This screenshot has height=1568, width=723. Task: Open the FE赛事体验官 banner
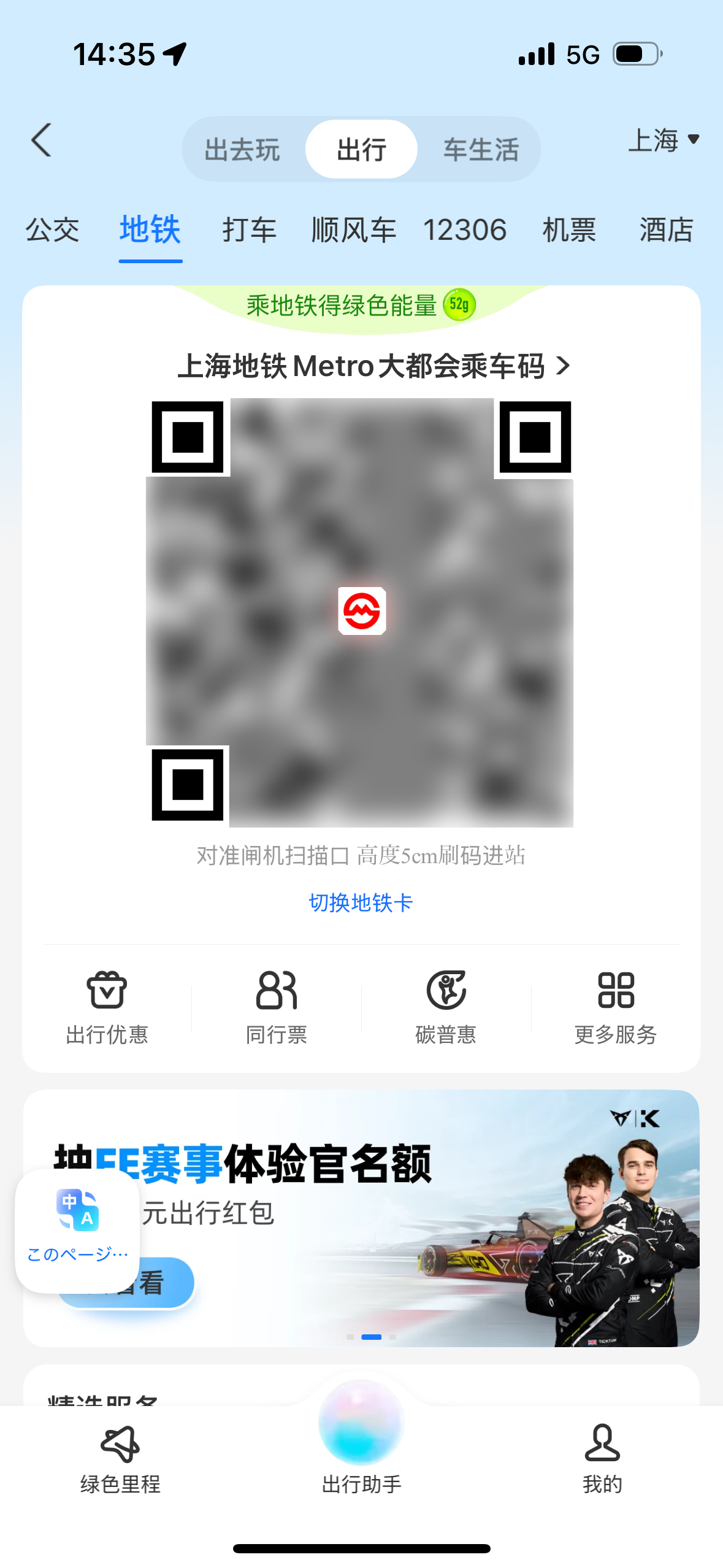click(x=361, y=1218)
